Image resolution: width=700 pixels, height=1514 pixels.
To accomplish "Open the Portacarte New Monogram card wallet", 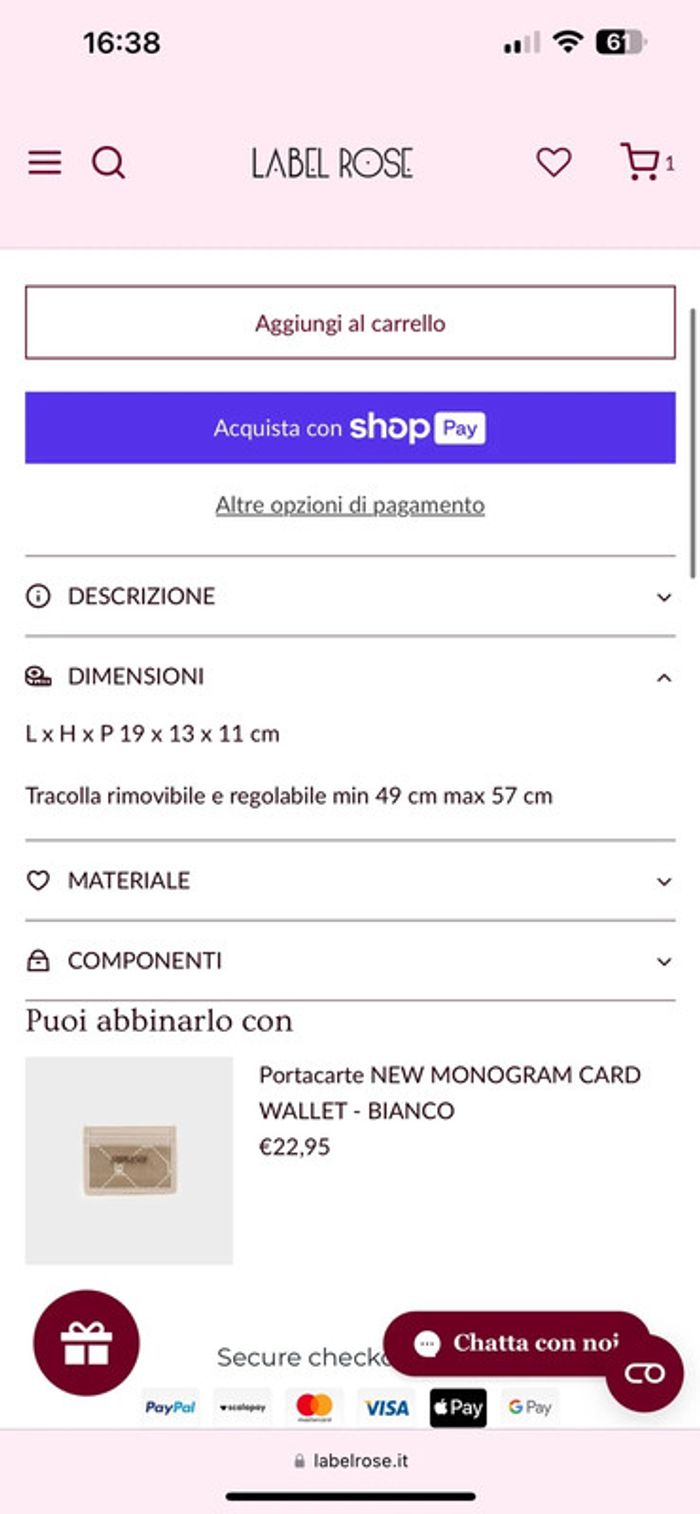I will [x=449, y=1093].
